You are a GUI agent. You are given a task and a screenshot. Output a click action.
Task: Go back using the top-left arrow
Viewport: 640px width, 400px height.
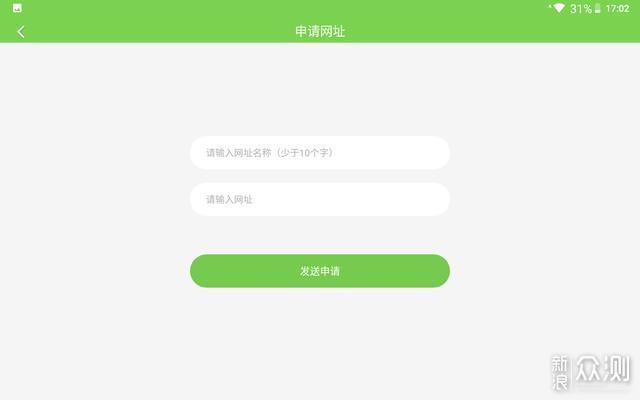(21, 31)
